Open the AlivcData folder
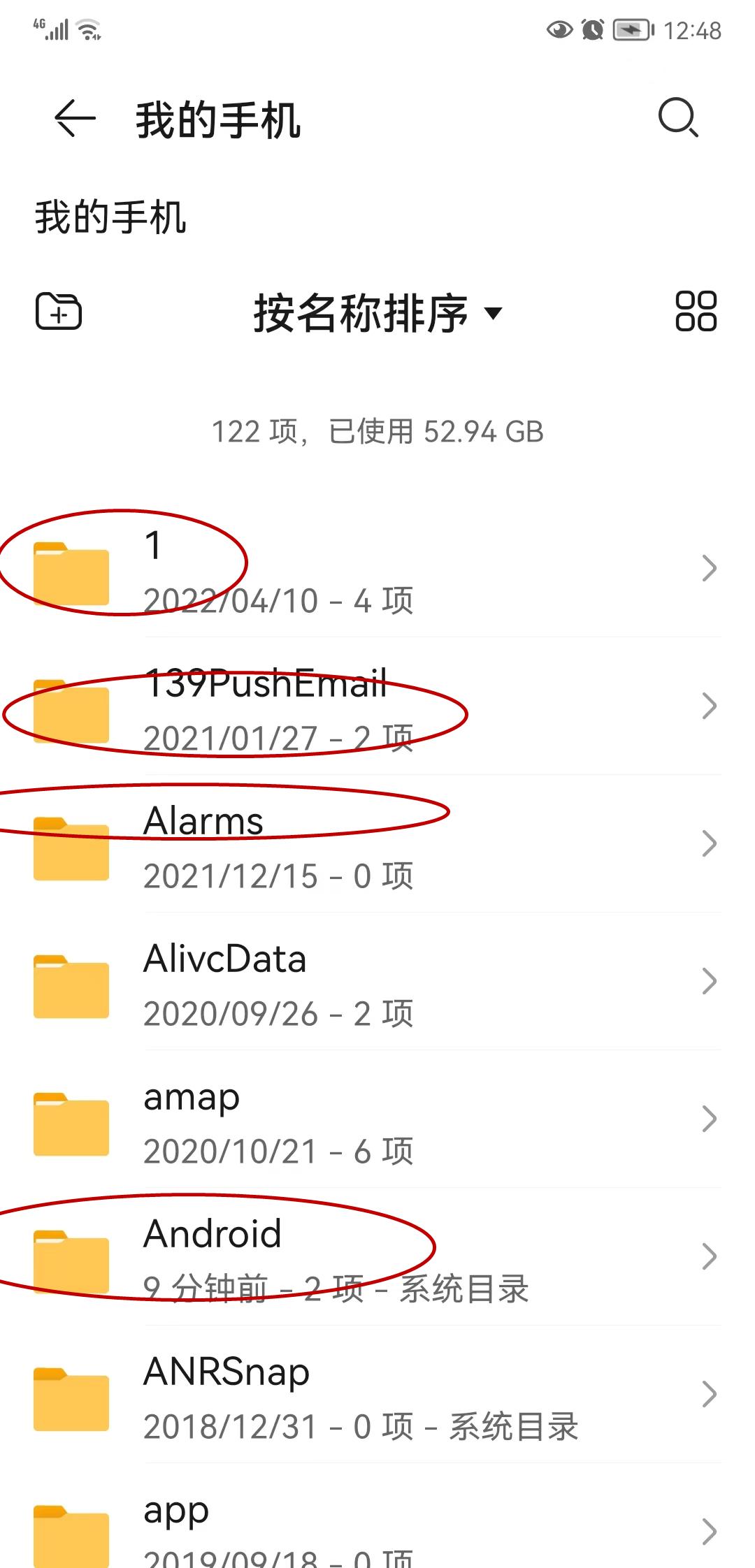This screenshot has width=755, height=1568. tap(377, 983)
